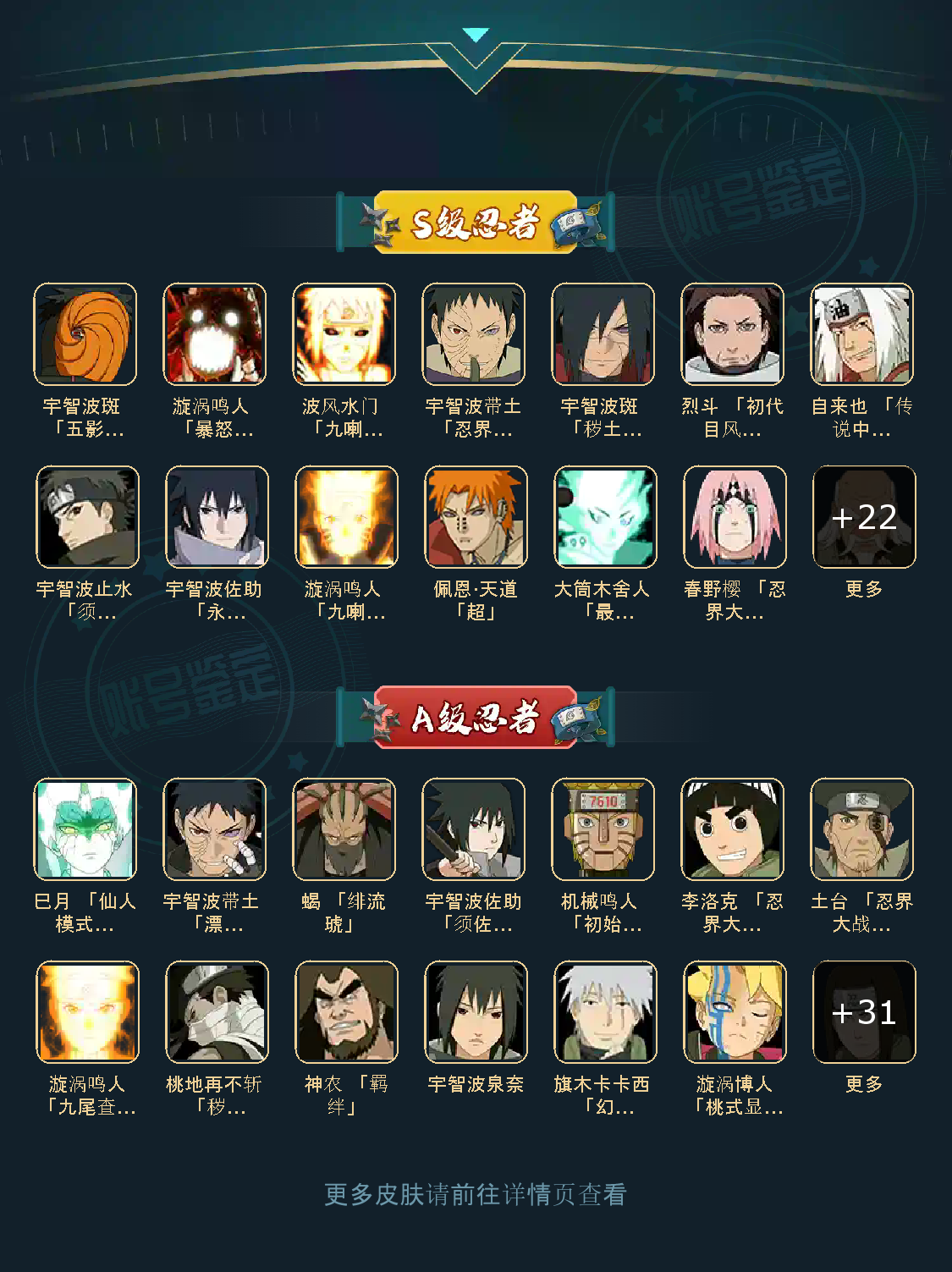952x1272 pixels.
Task: Select 春野樱「忍界大…」 ninja
Action: (734, 517)
